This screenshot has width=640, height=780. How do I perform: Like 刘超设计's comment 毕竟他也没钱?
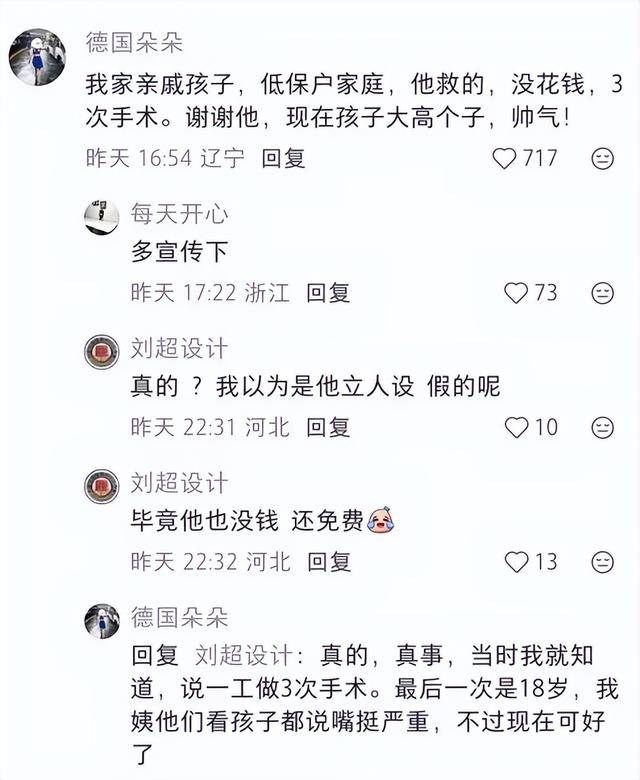pos(515,562)
